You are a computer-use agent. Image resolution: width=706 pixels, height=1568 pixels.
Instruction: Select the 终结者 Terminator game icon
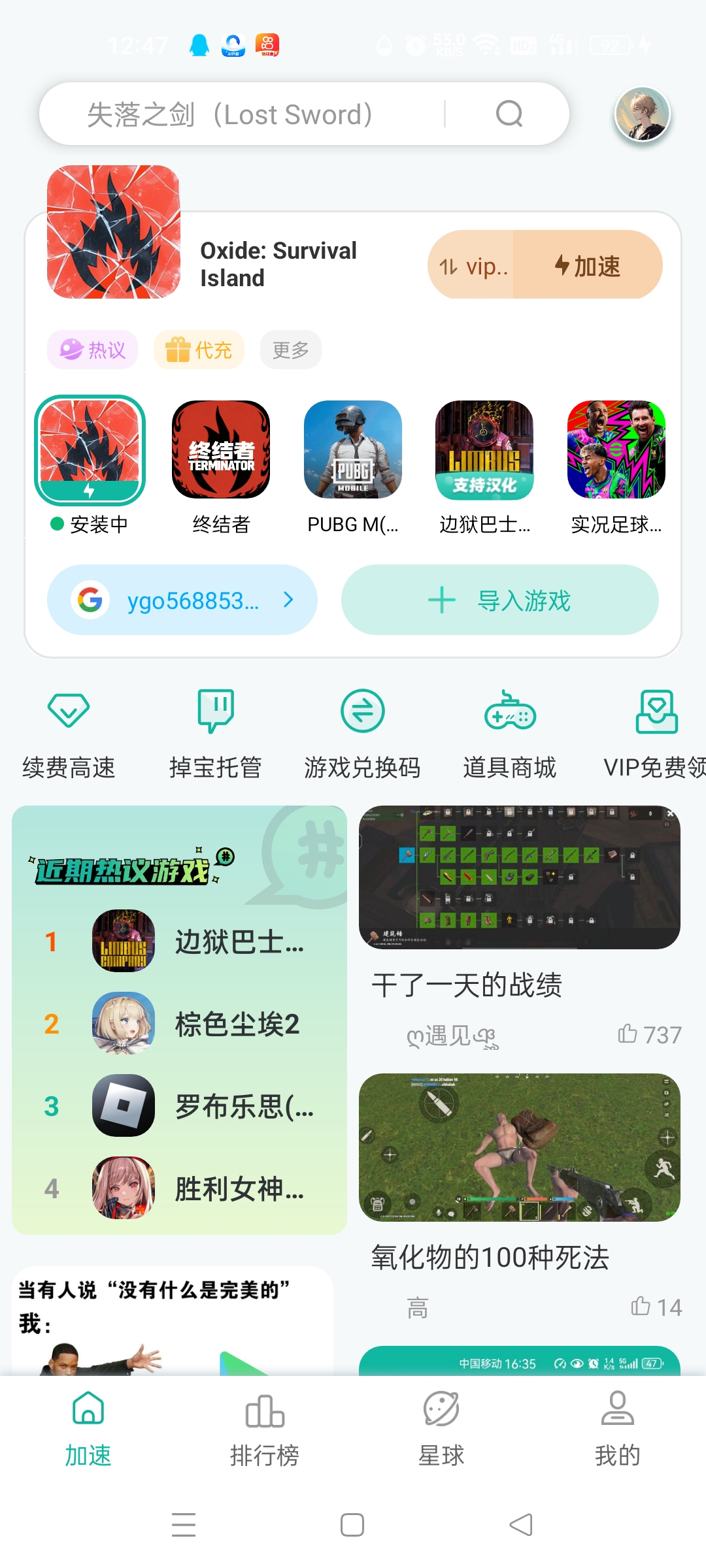(221, 451)
